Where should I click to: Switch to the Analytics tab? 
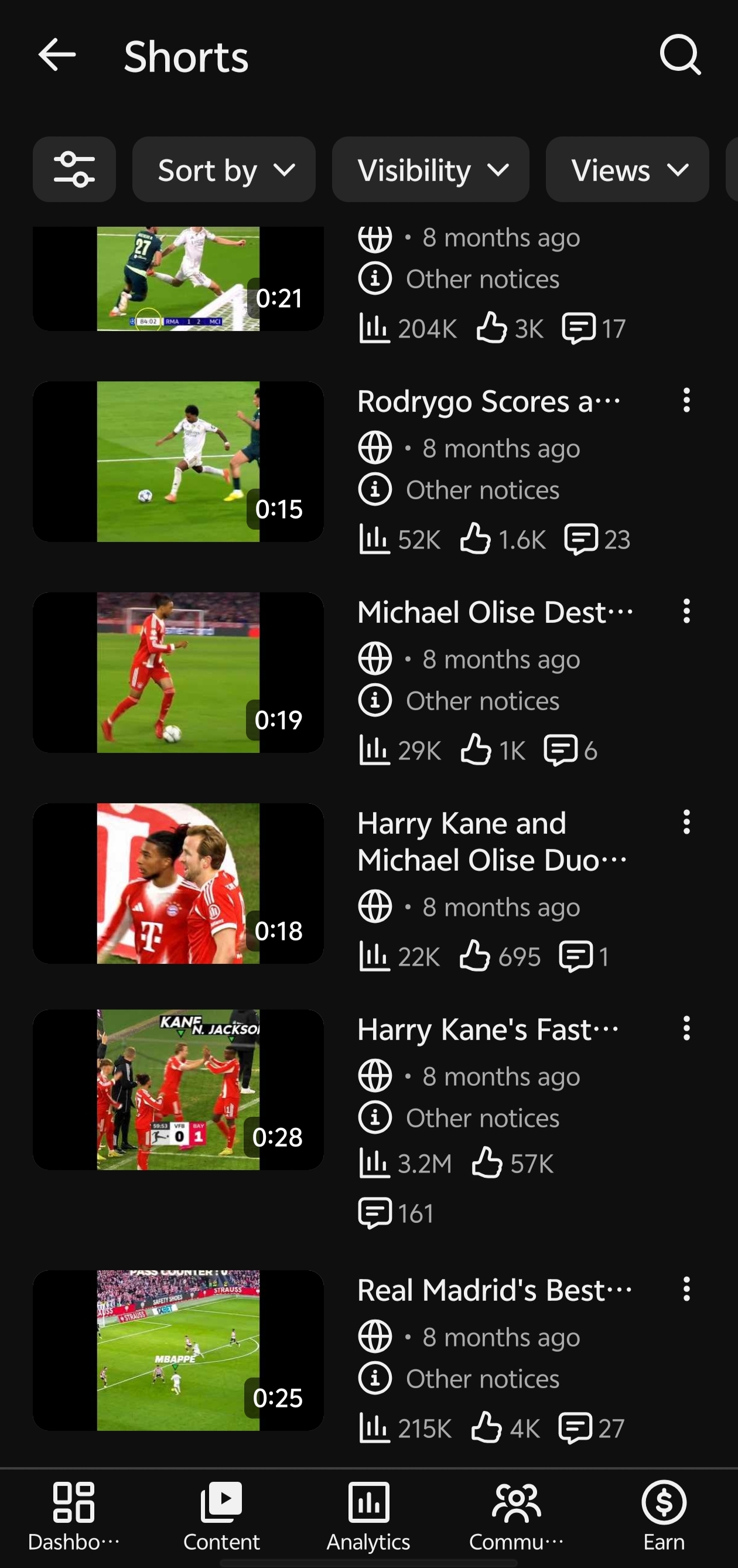pyautogui.click(x=368, y=1516)
